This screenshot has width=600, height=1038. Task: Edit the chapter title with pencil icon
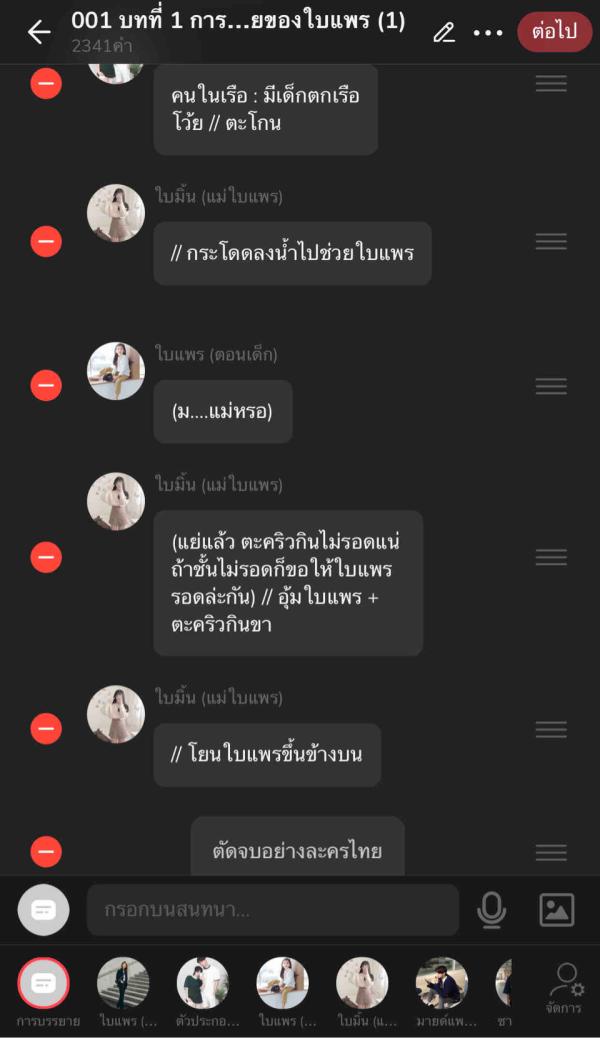(x=444, y=32)
